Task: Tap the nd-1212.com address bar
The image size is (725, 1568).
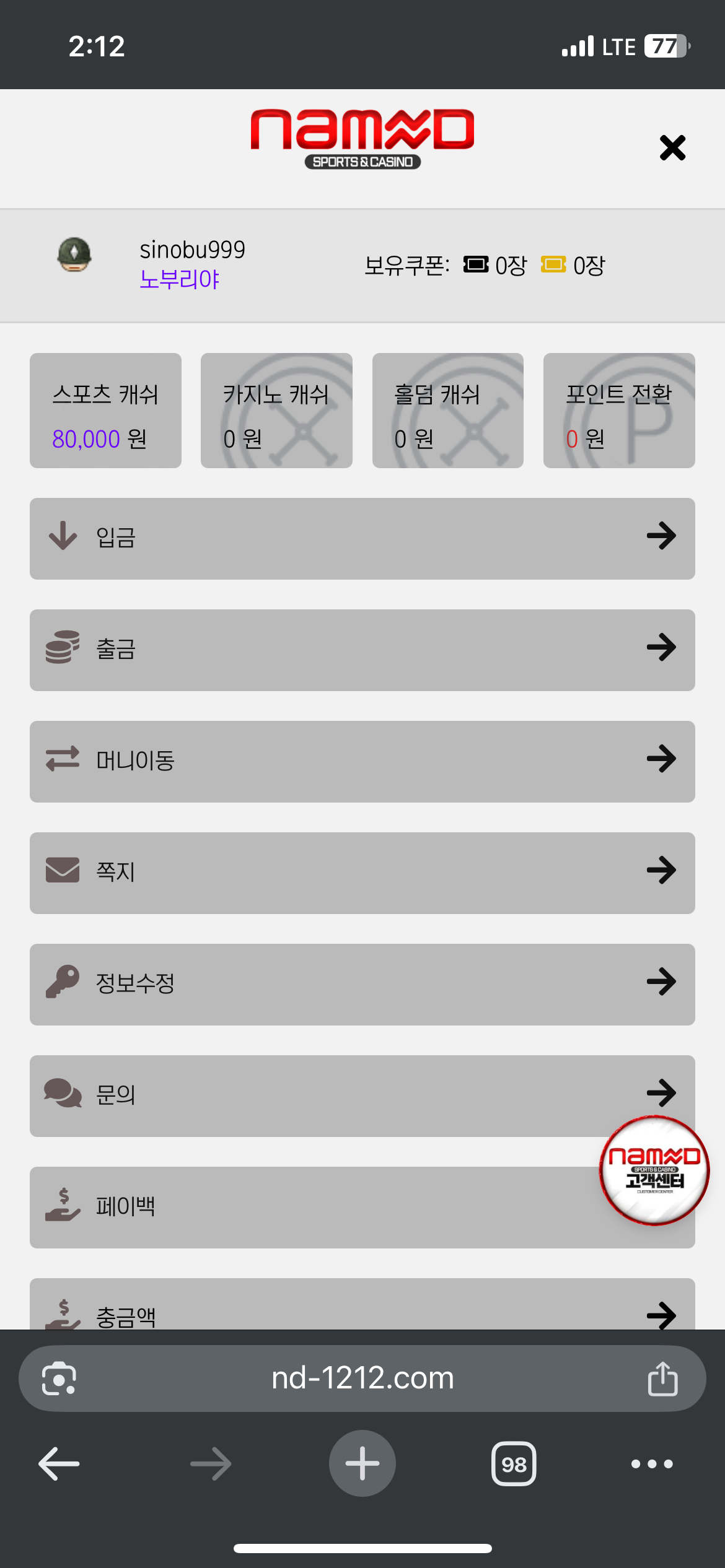Action: (x=362, y=1379)
